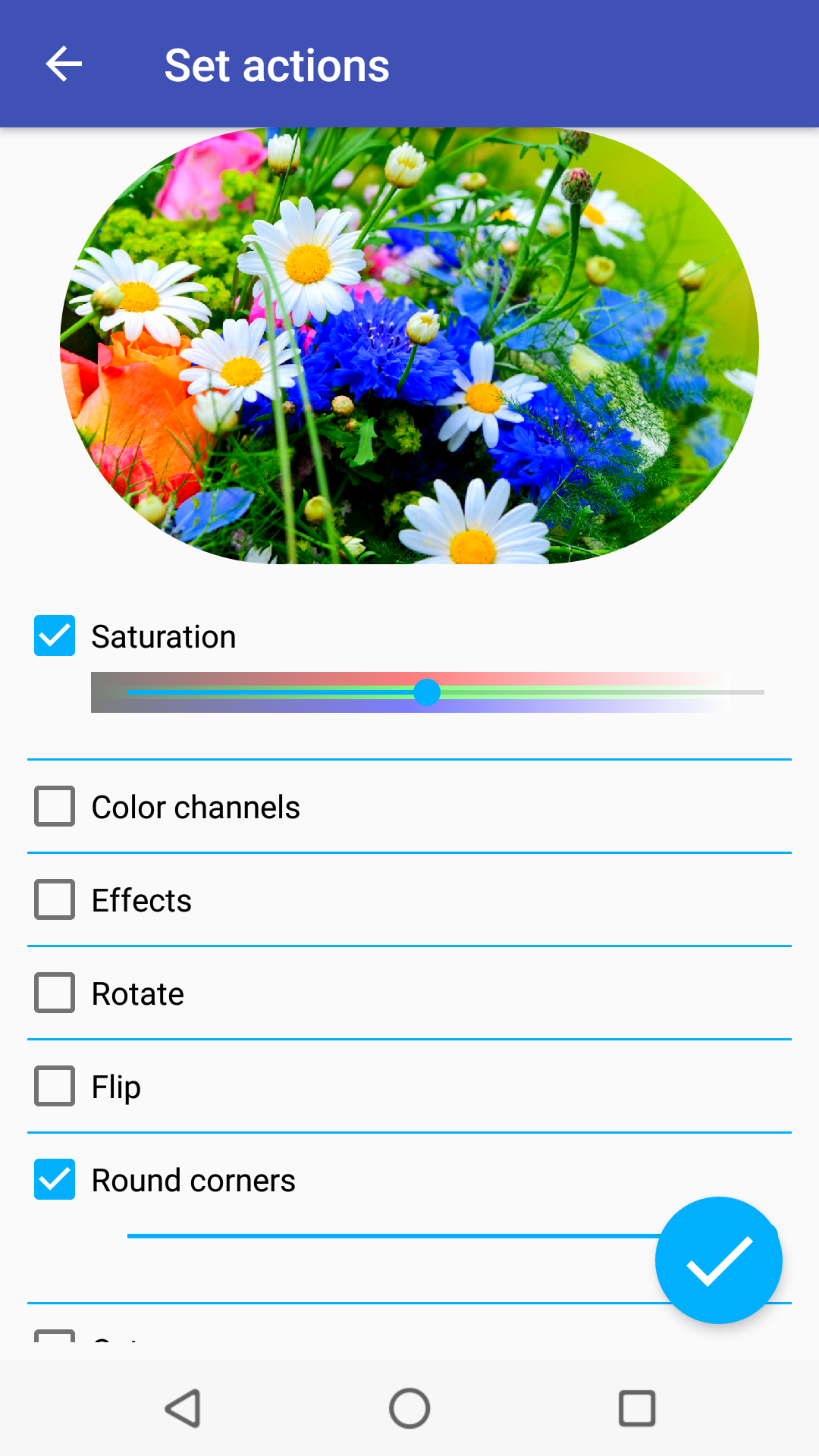Uncheck the Round corners checkbox
Screen dimensions: 819x1456
(x=55, y=1179)
